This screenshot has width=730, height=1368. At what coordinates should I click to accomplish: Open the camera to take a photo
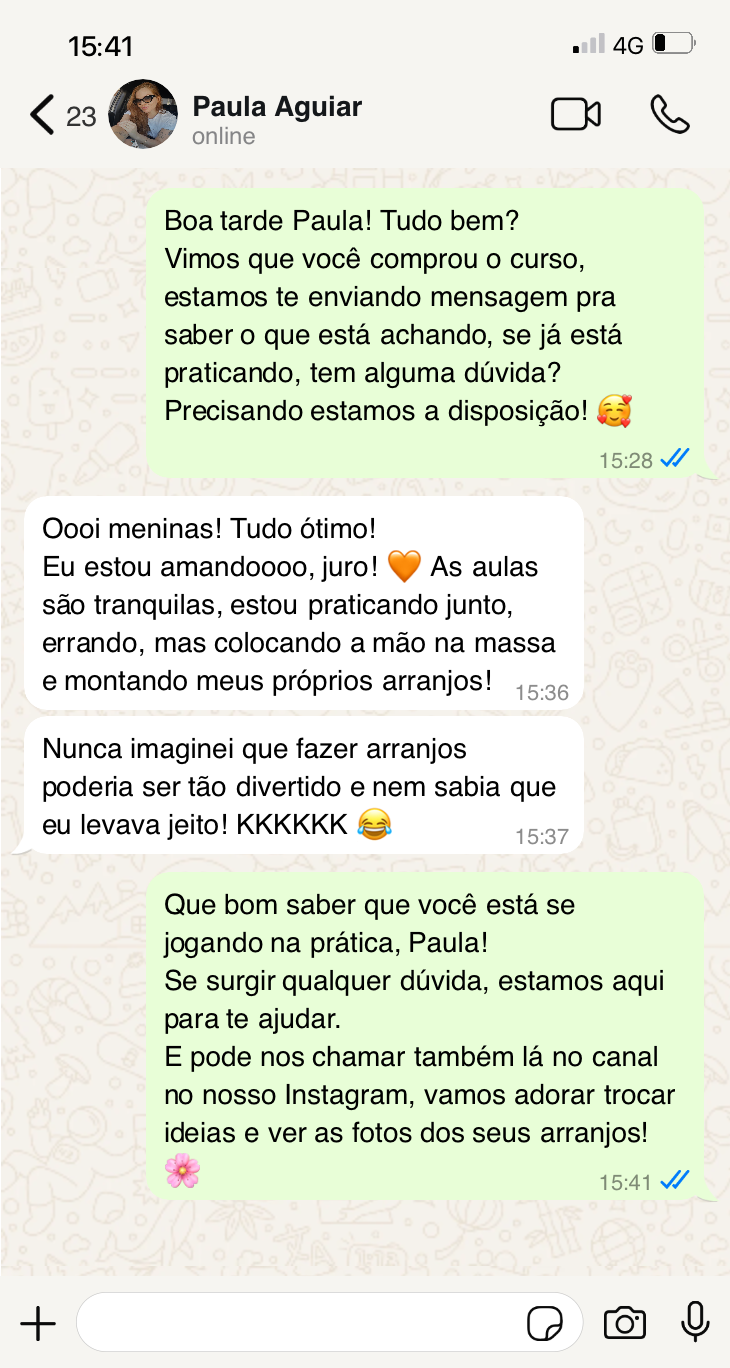click(625, 1324)
